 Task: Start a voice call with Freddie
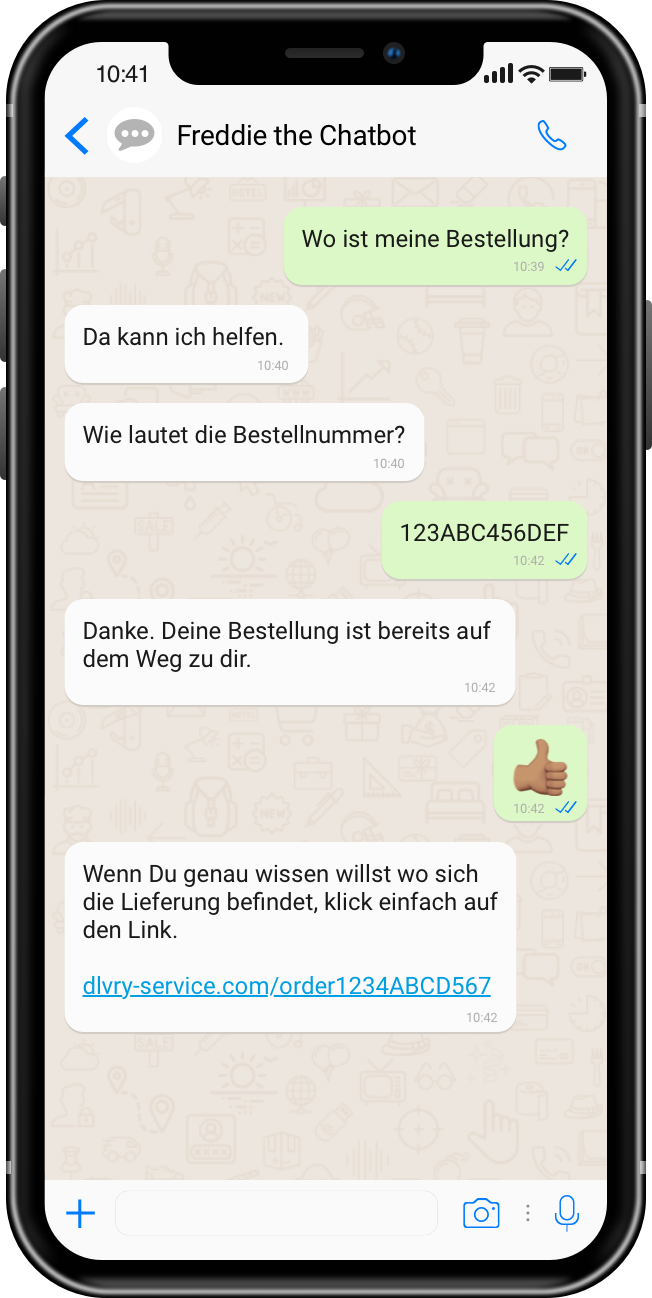pyautogui.click(x=551, y=135)
